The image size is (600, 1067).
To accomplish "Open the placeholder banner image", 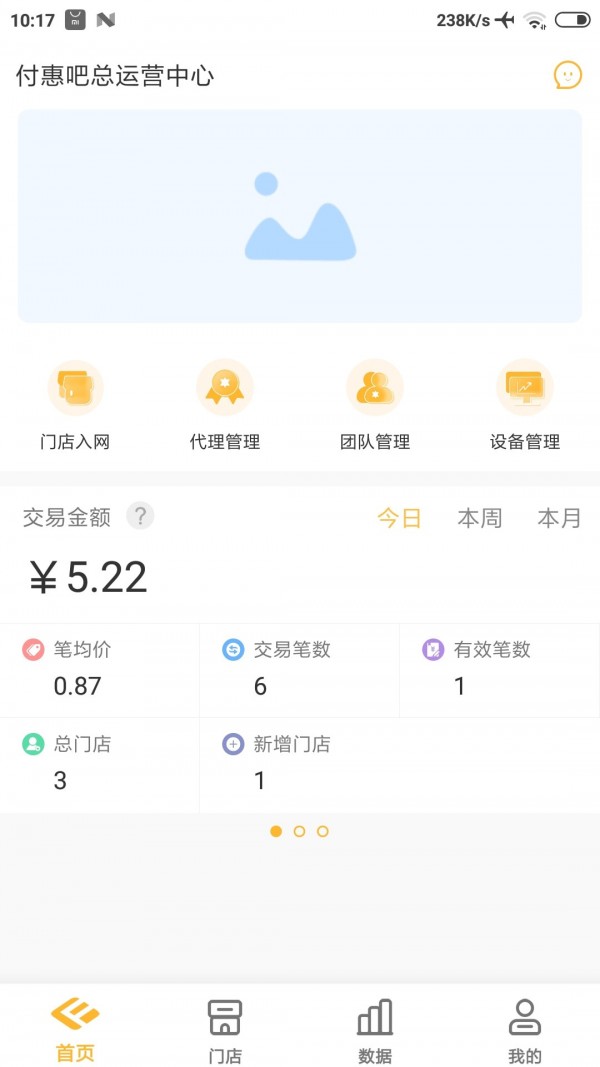I will 300,216.
